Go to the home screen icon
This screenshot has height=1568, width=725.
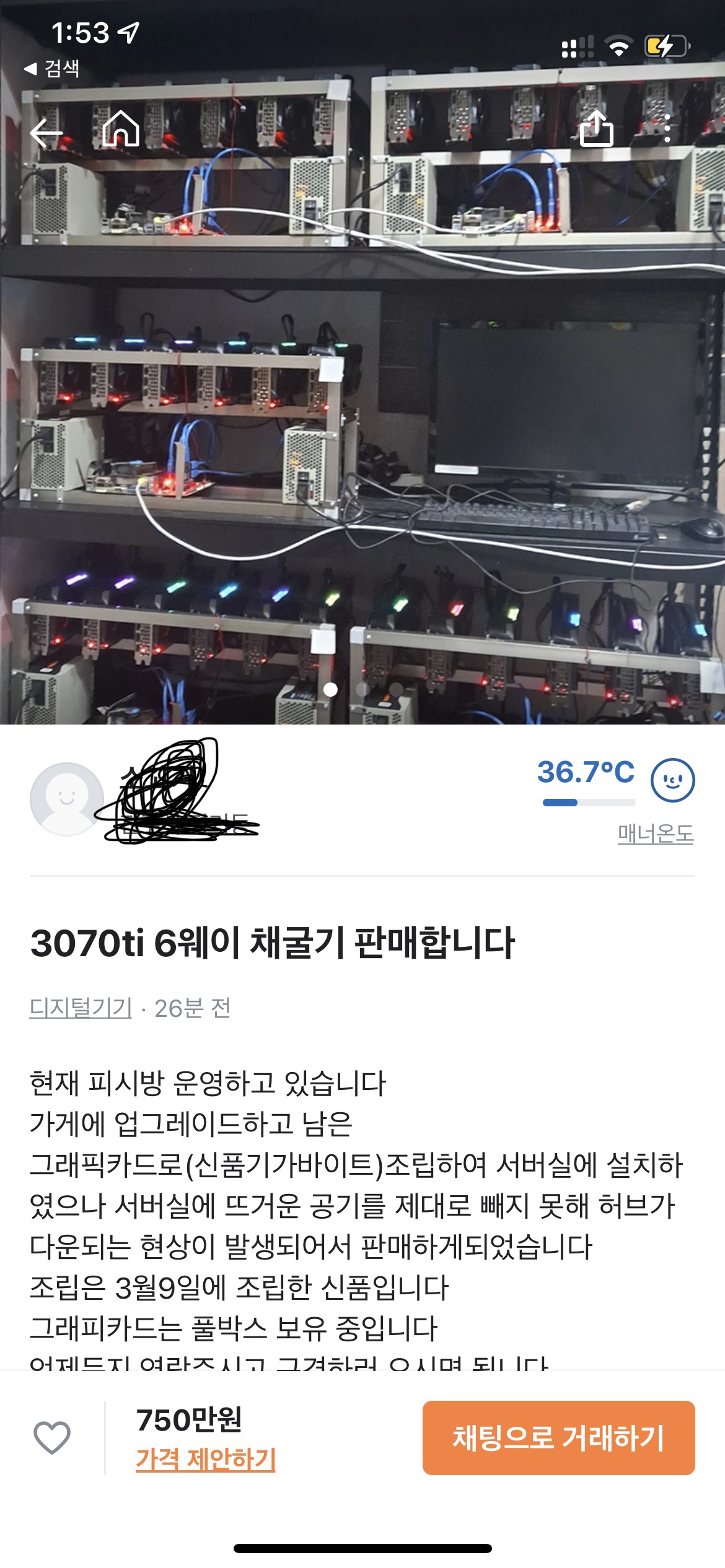coord(121,129)
